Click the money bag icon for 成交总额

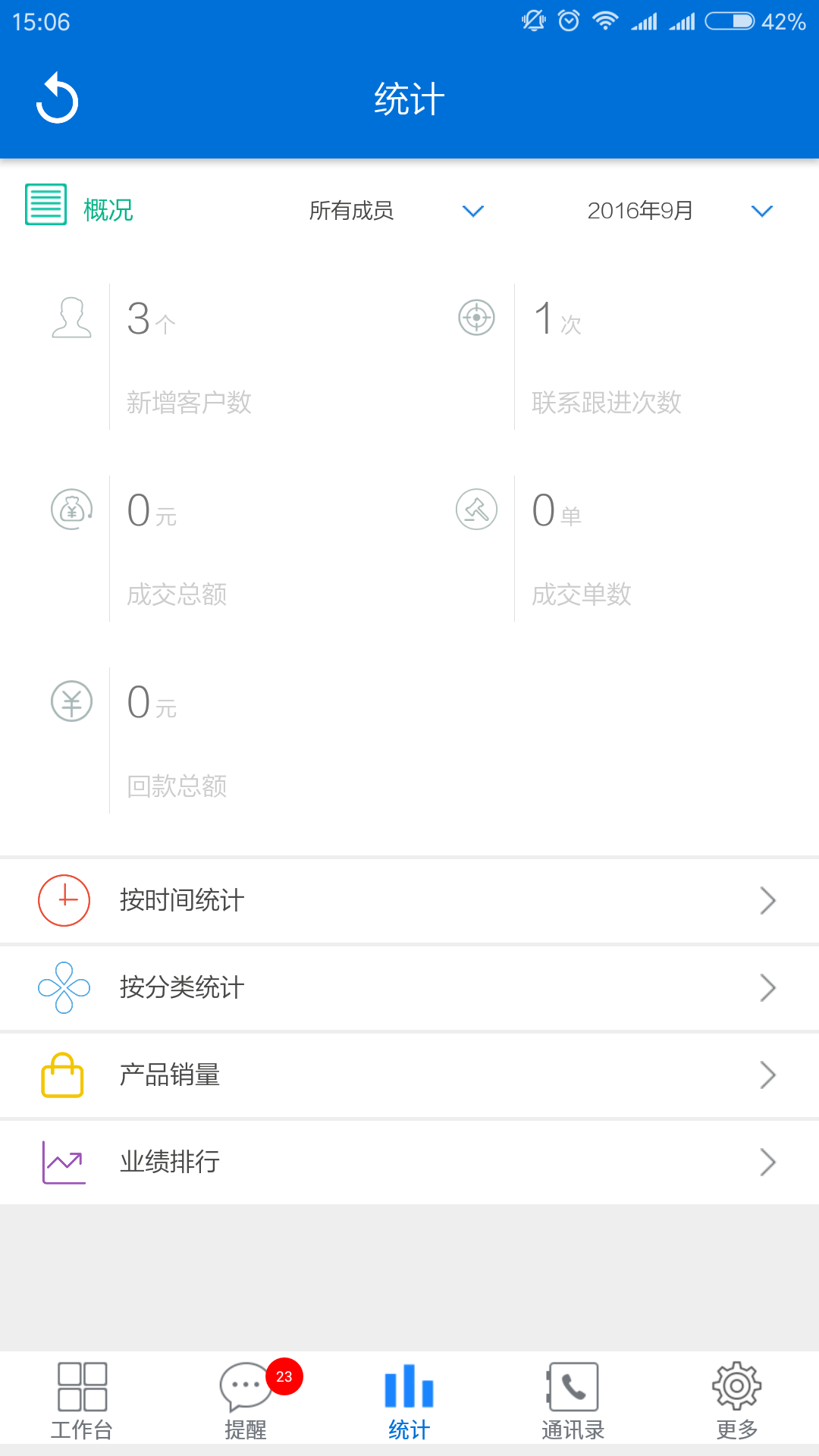[71, 509]
